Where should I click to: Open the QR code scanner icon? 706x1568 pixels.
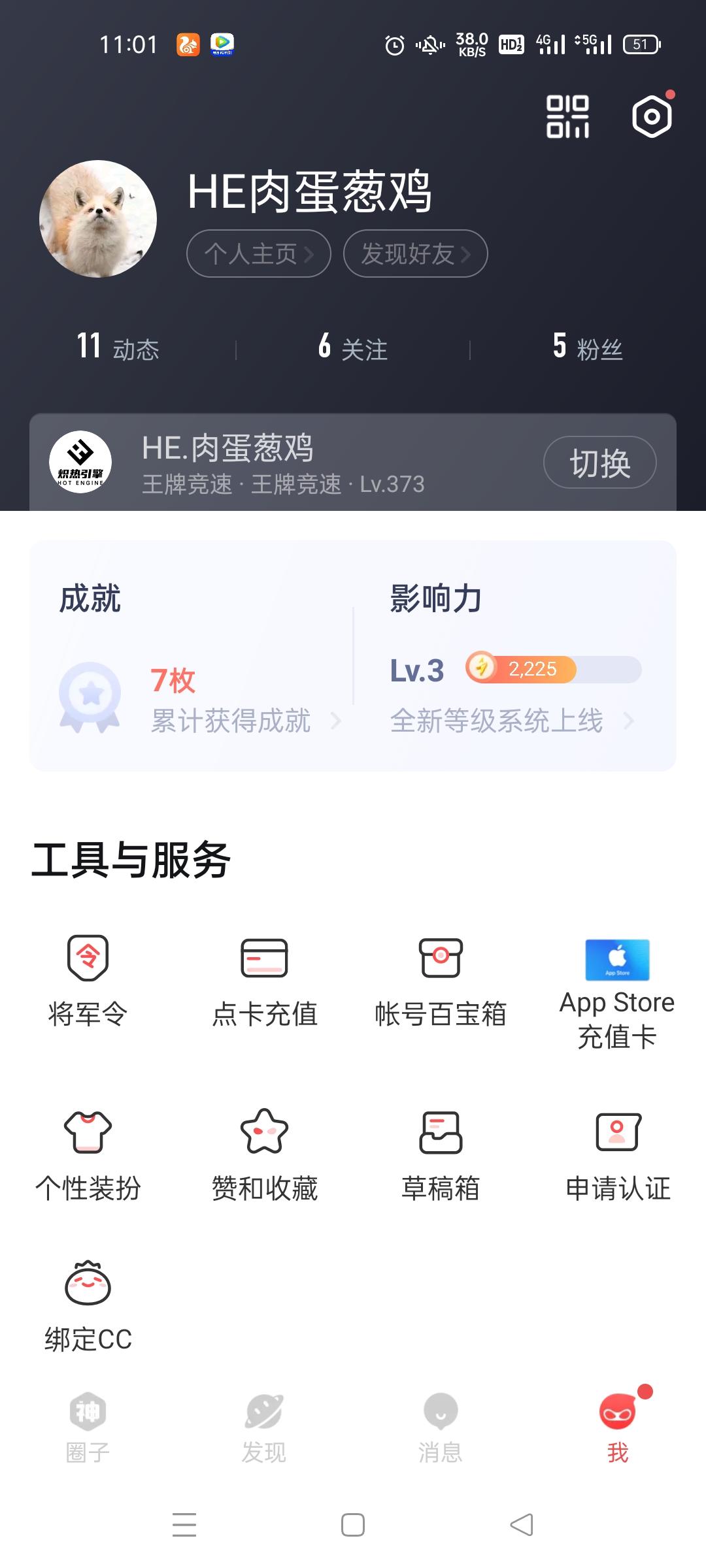pyautogui.click(x=567, y=116)
